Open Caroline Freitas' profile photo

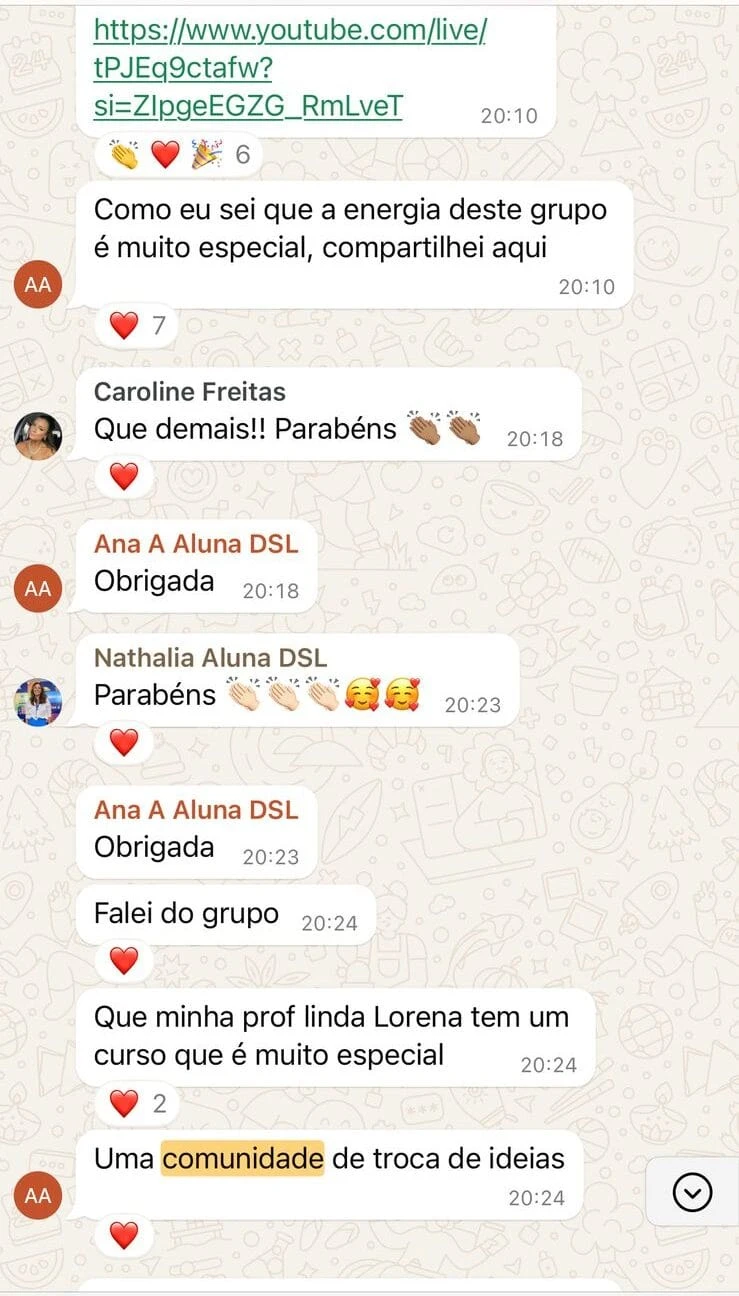(x=38, y=436)
